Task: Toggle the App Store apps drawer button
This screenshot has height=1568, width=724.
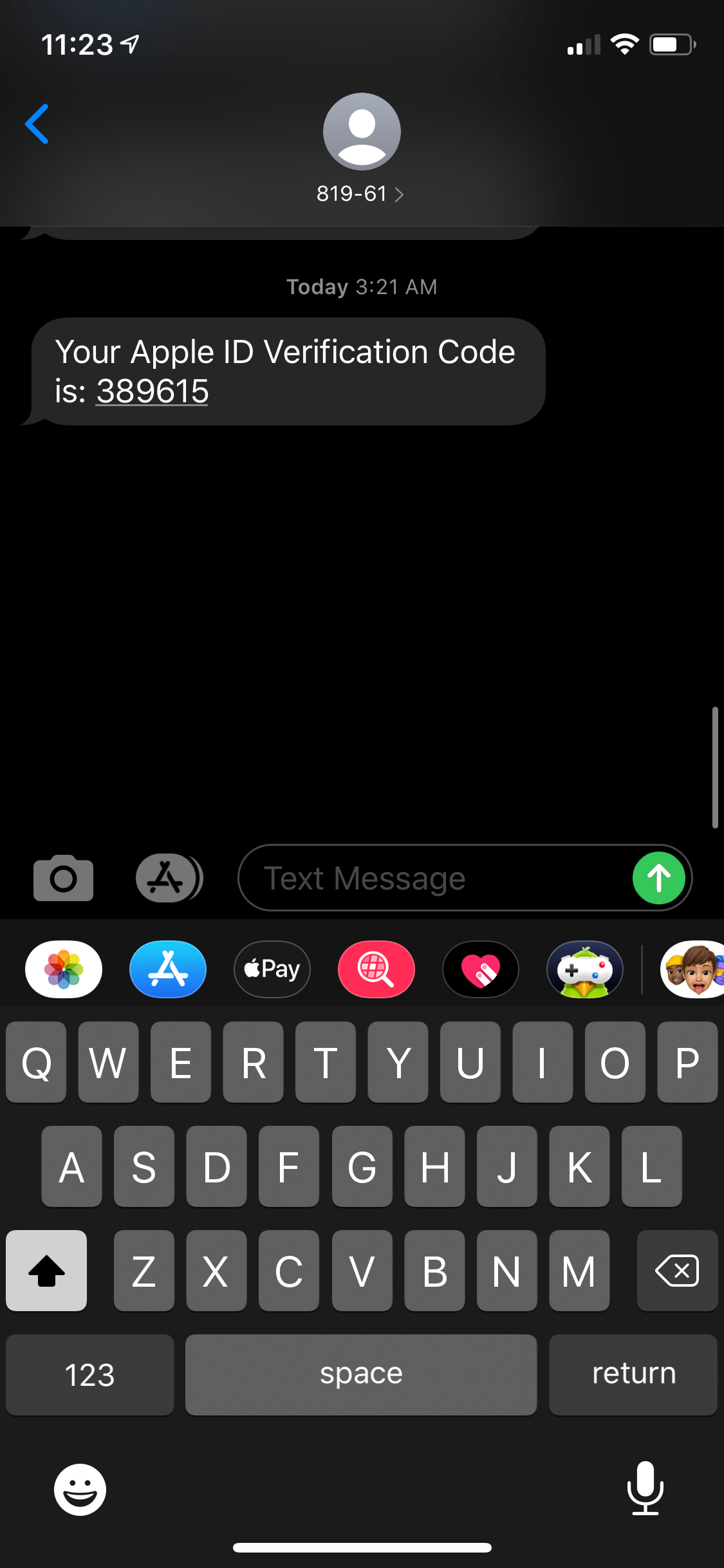Action: tap(169, 877)
